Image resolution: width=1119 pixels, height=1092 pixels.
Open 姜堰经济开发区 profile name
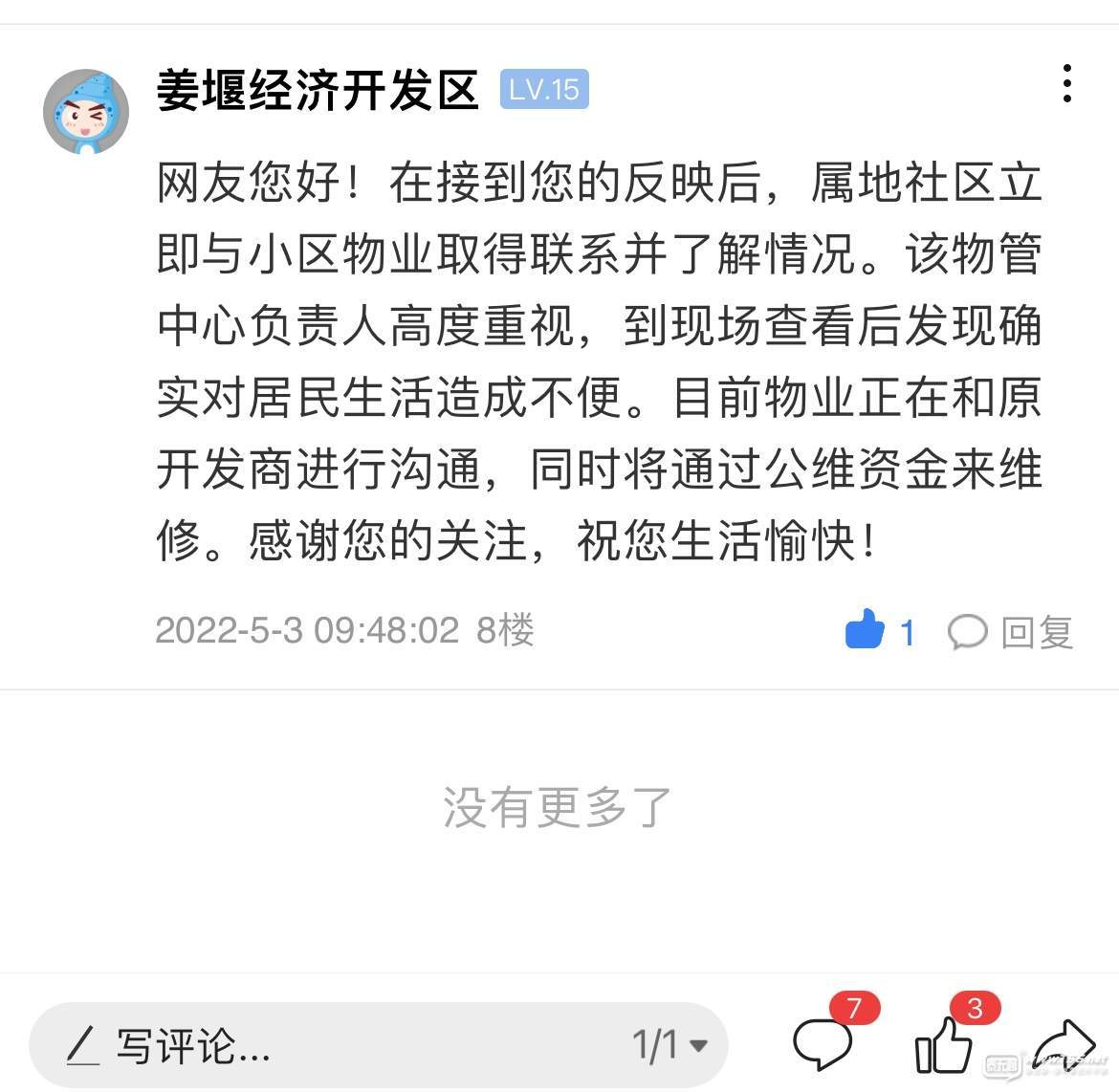pos(317,91)
